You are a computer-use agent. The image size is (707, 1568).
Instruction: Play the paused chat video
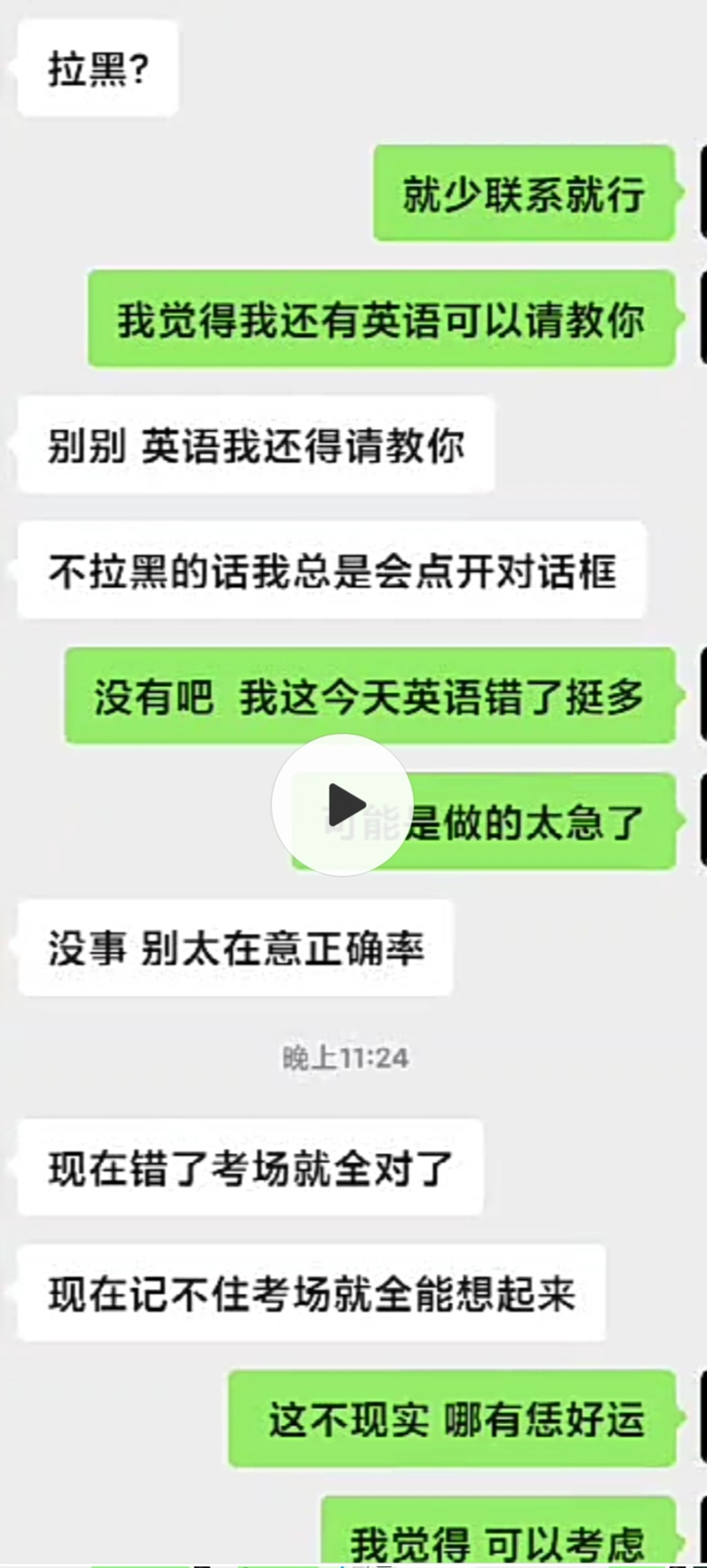(343, 804)
